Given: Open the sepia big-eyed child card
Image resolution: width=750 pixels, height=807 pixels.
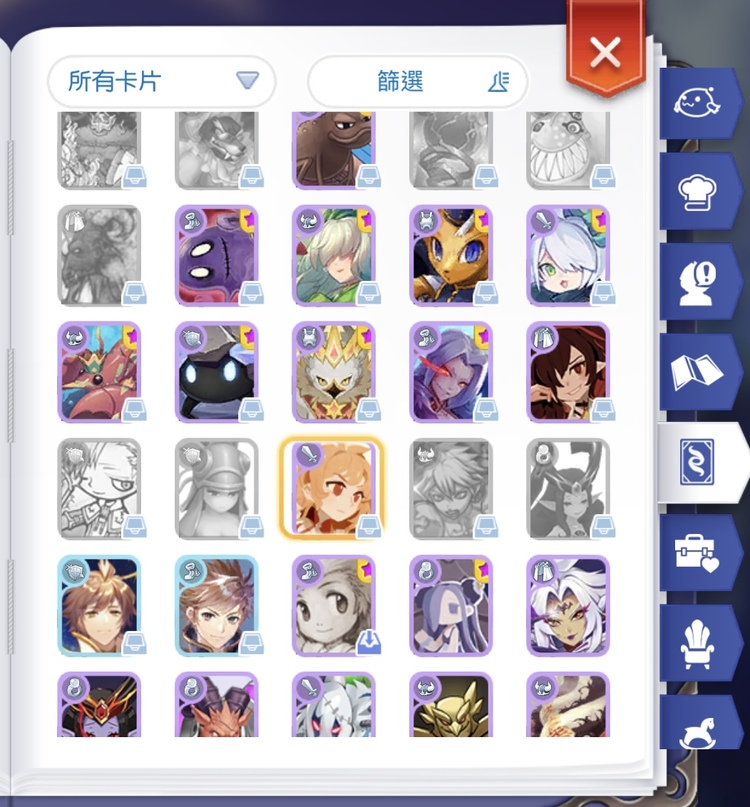Looking at the screenshot, I should (x=333, y=606).
